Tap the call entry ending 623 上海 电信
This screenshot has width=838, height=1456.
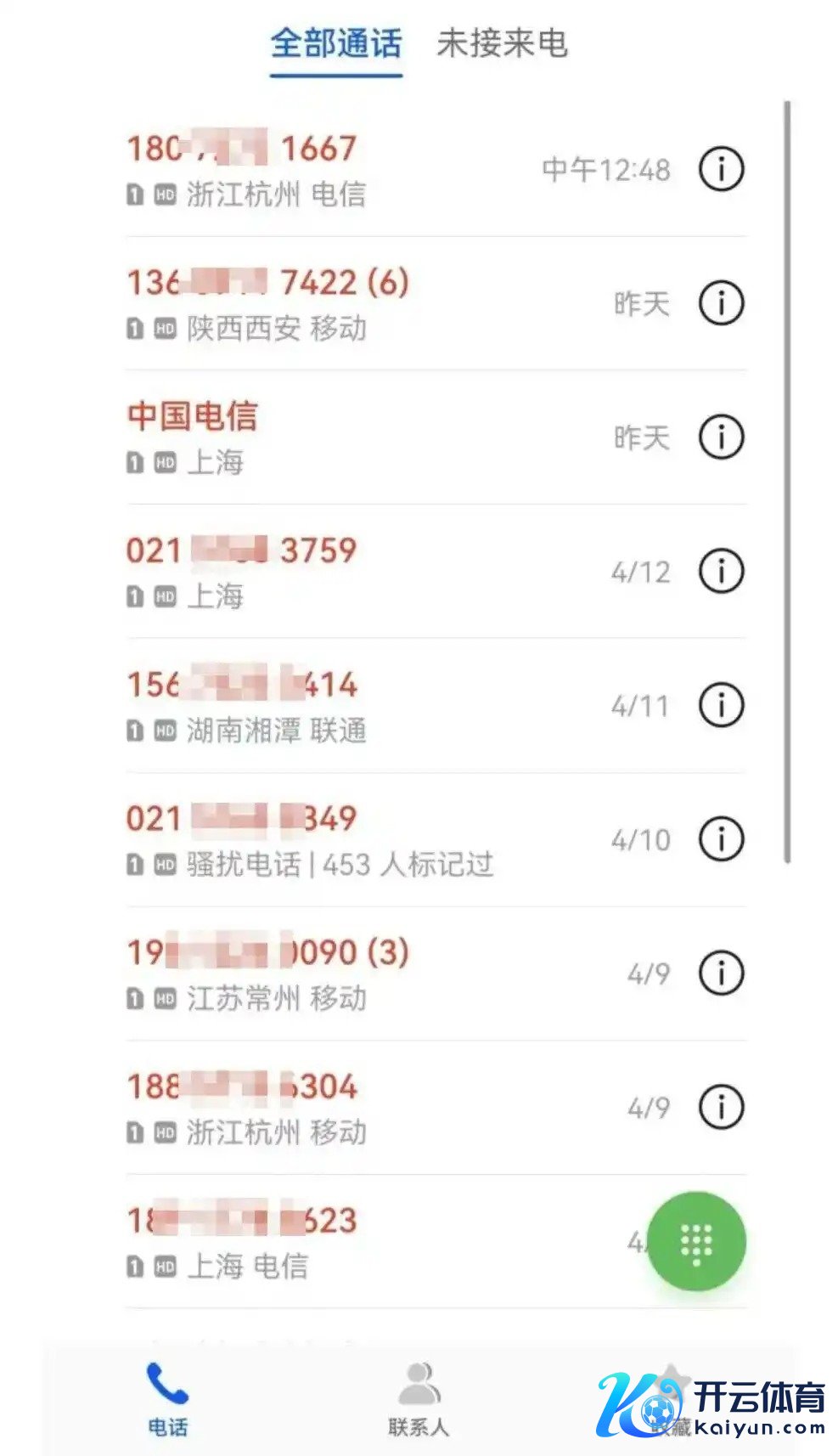click(340, 1242)
